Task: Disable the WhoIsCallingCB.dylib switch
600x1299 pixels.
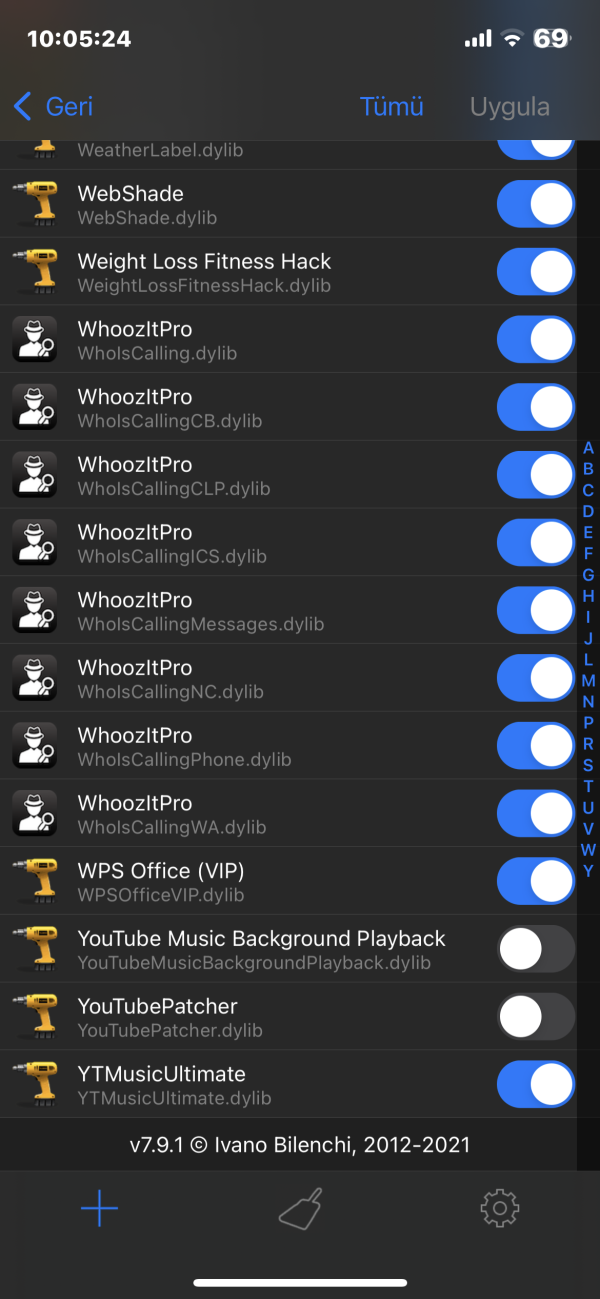Action: 535,407
